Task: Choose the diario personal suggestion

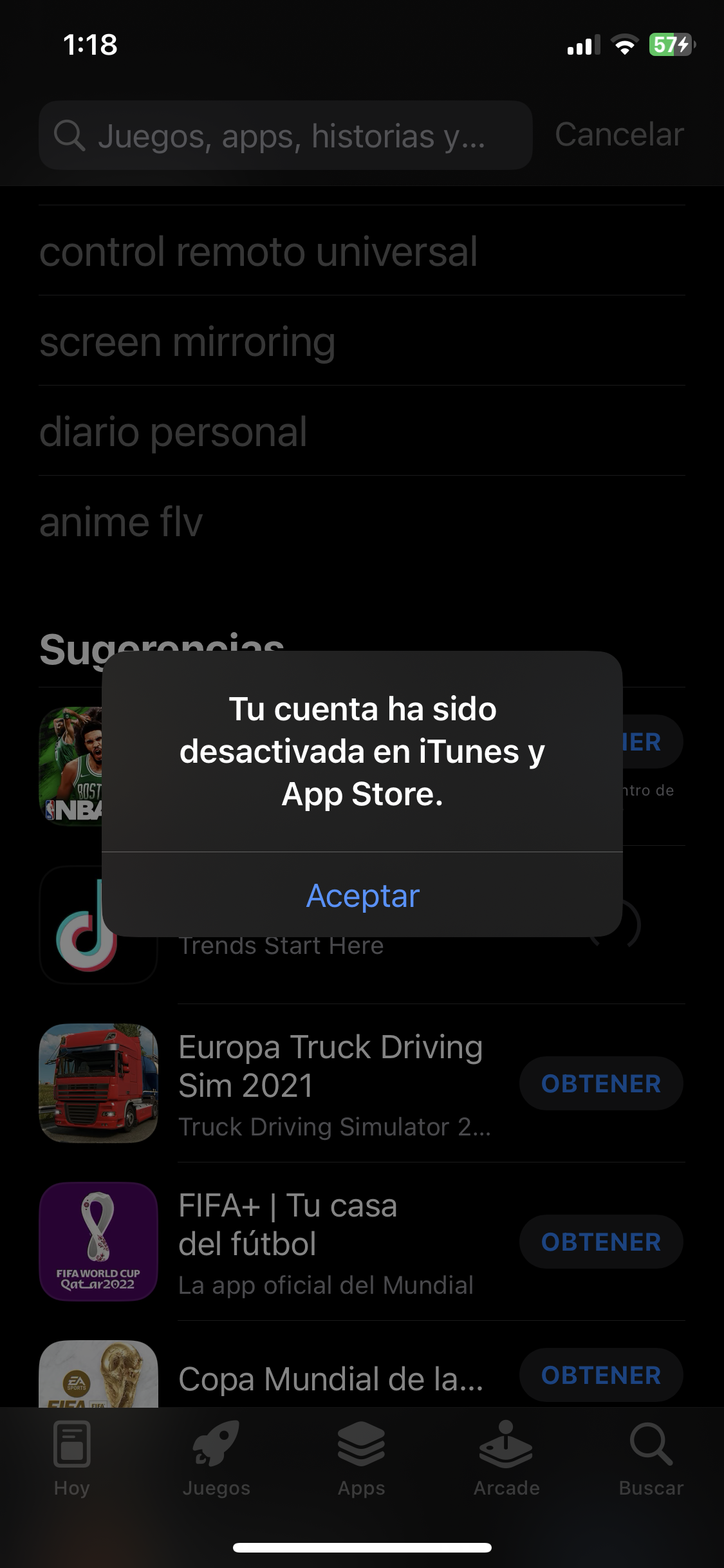Action: tap(173, 431)
